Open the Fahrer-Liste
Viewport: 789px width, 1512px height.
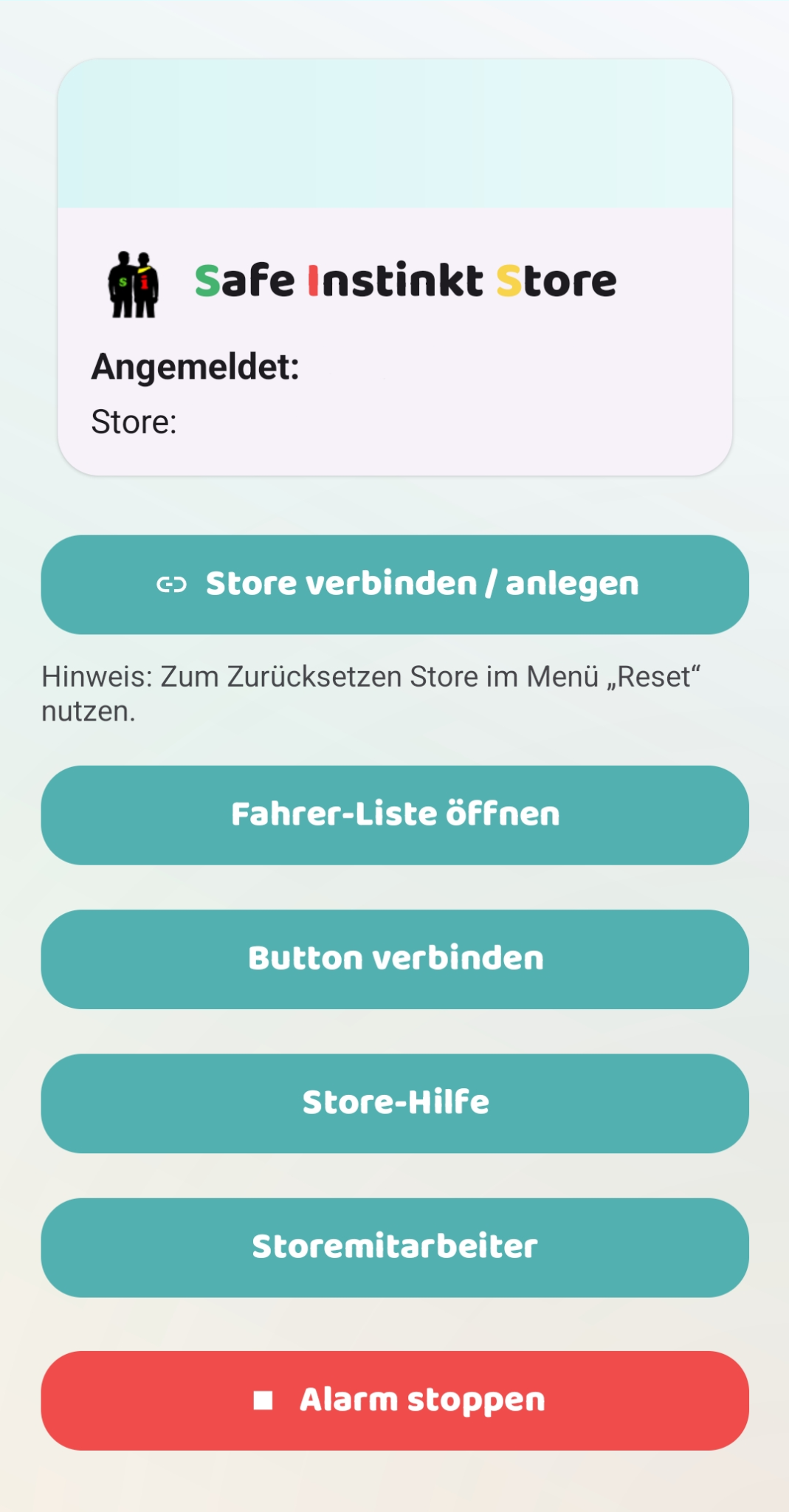pos(394,814)
